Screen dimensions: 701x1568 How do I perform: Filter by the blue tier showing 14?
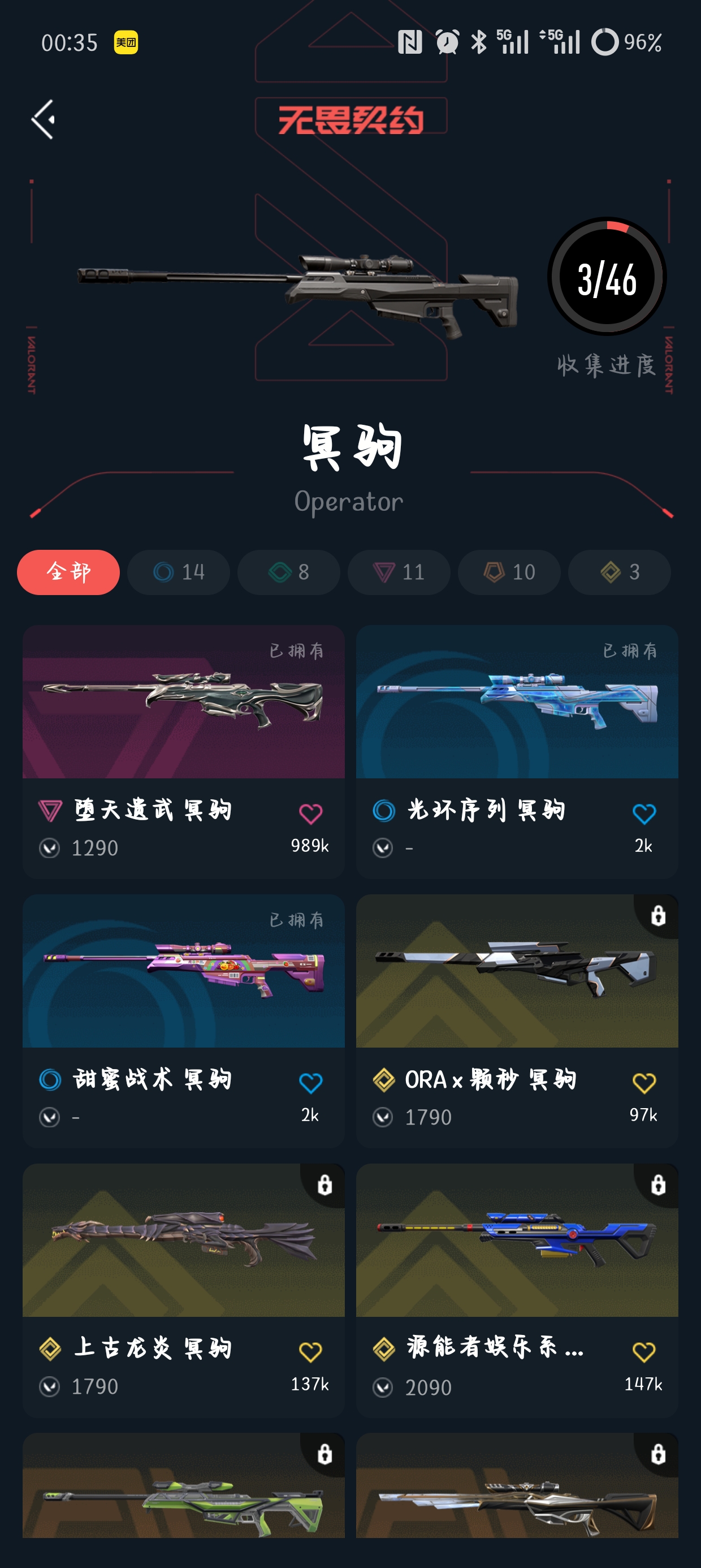pyautogui.click(x=178, y=571)
